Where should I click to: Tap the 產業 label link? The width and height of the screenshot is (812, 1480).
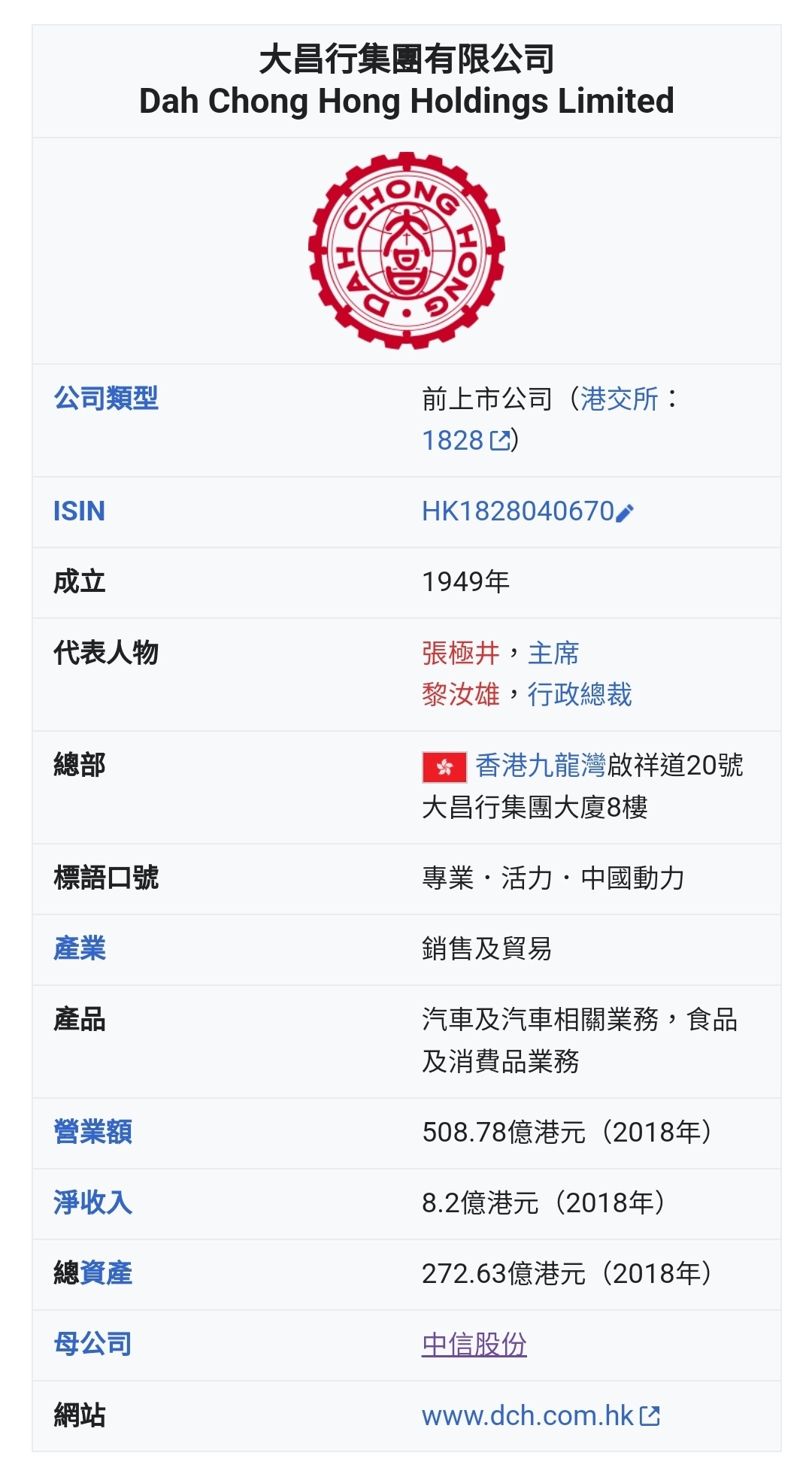point(79,948)
